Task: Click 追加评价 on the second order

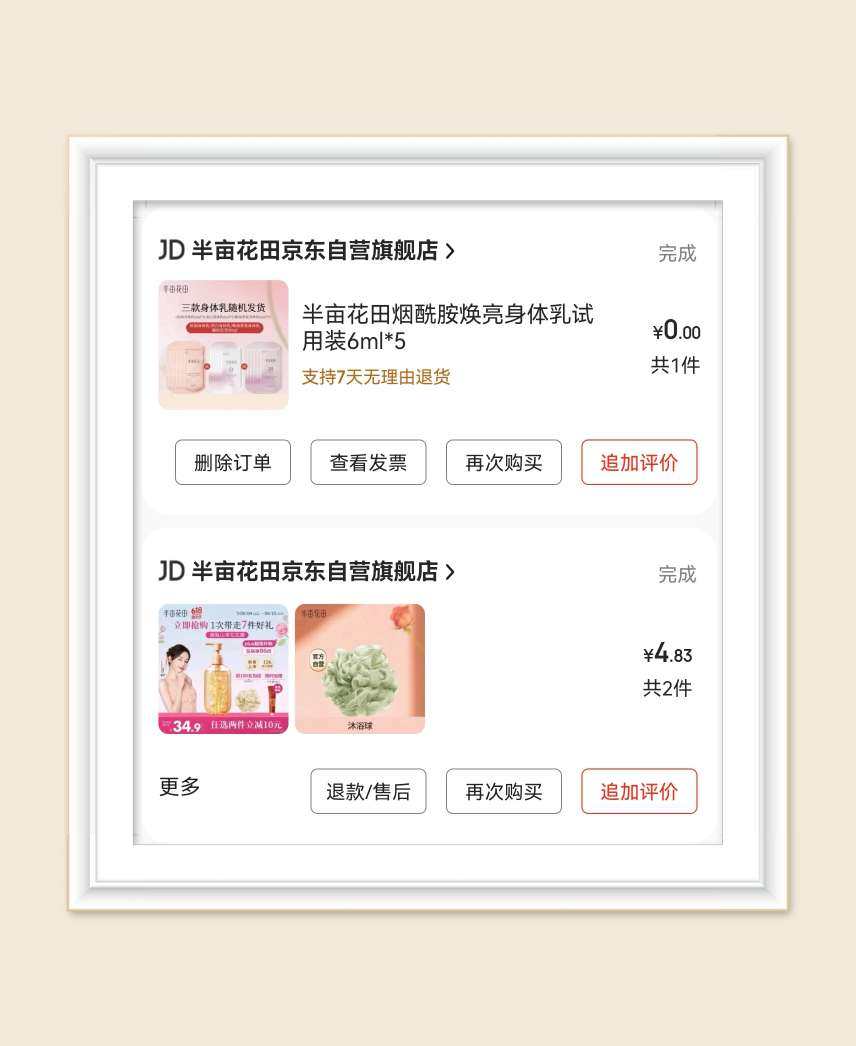Action: coord(639,791)
